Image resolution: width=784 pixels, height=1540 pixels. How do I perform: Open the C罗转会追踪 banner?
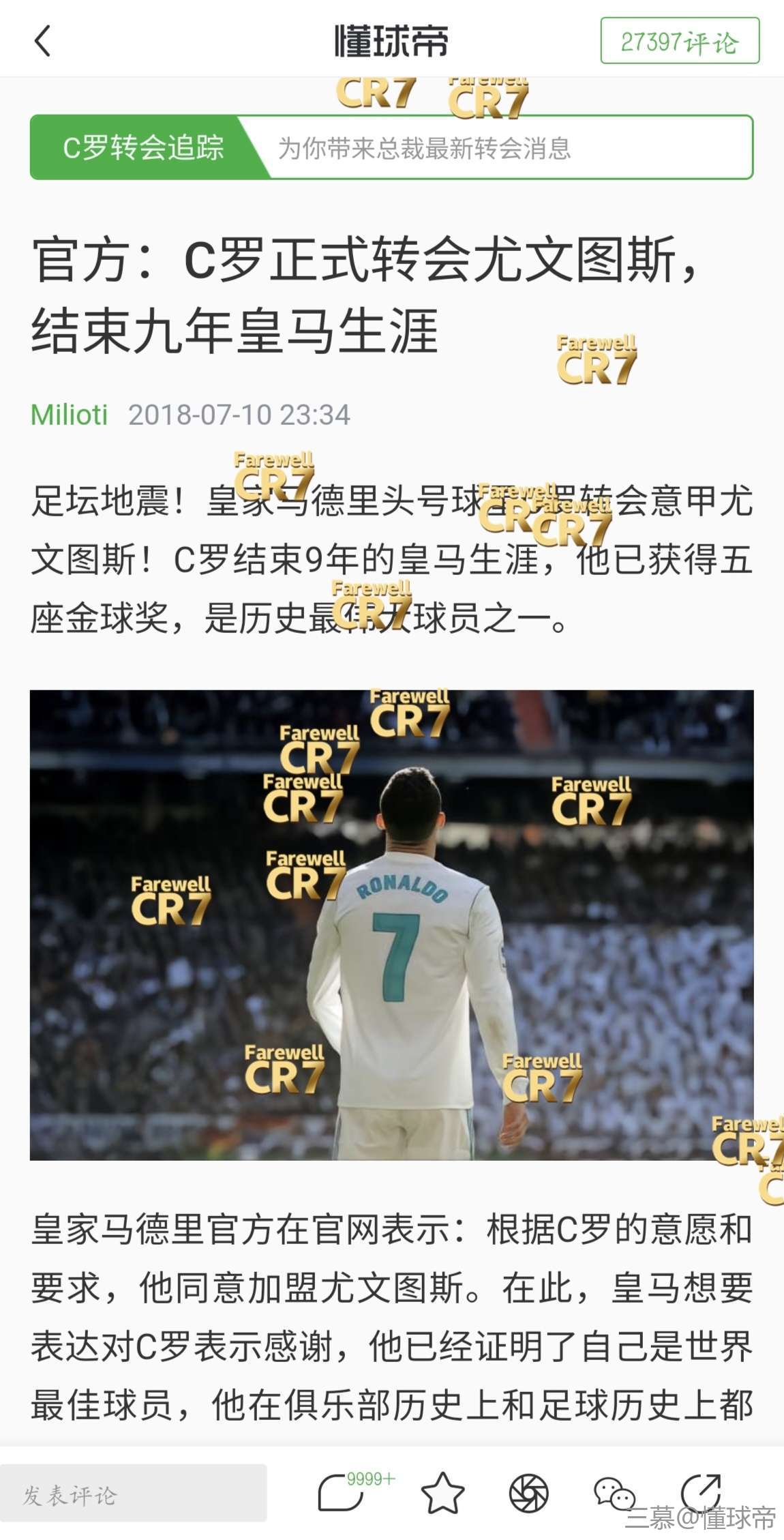[x=391, y=147]
